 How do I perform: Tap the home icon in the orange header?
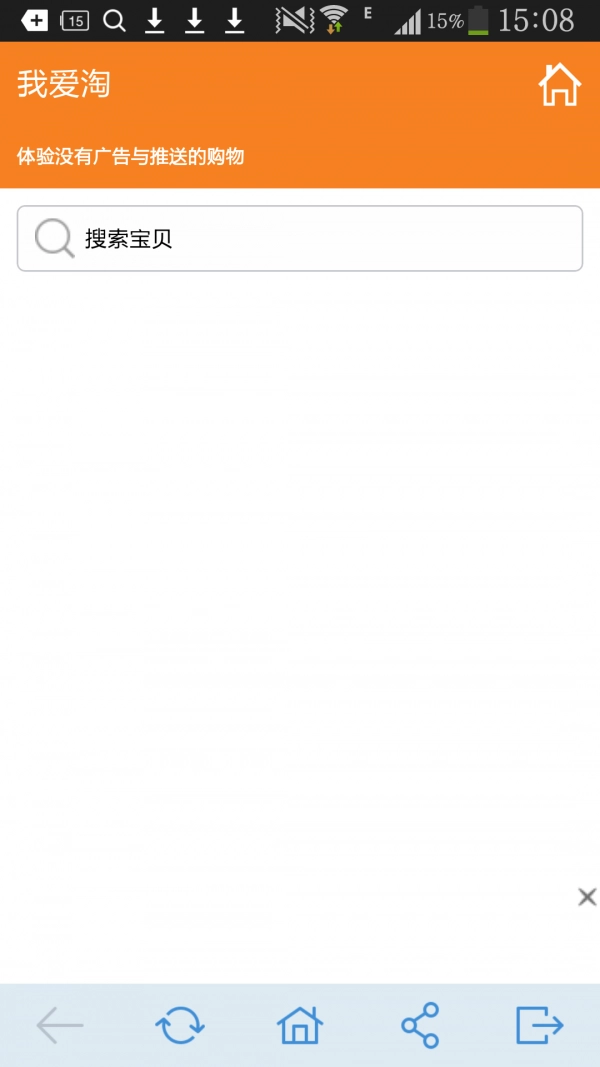pos(559,85)
